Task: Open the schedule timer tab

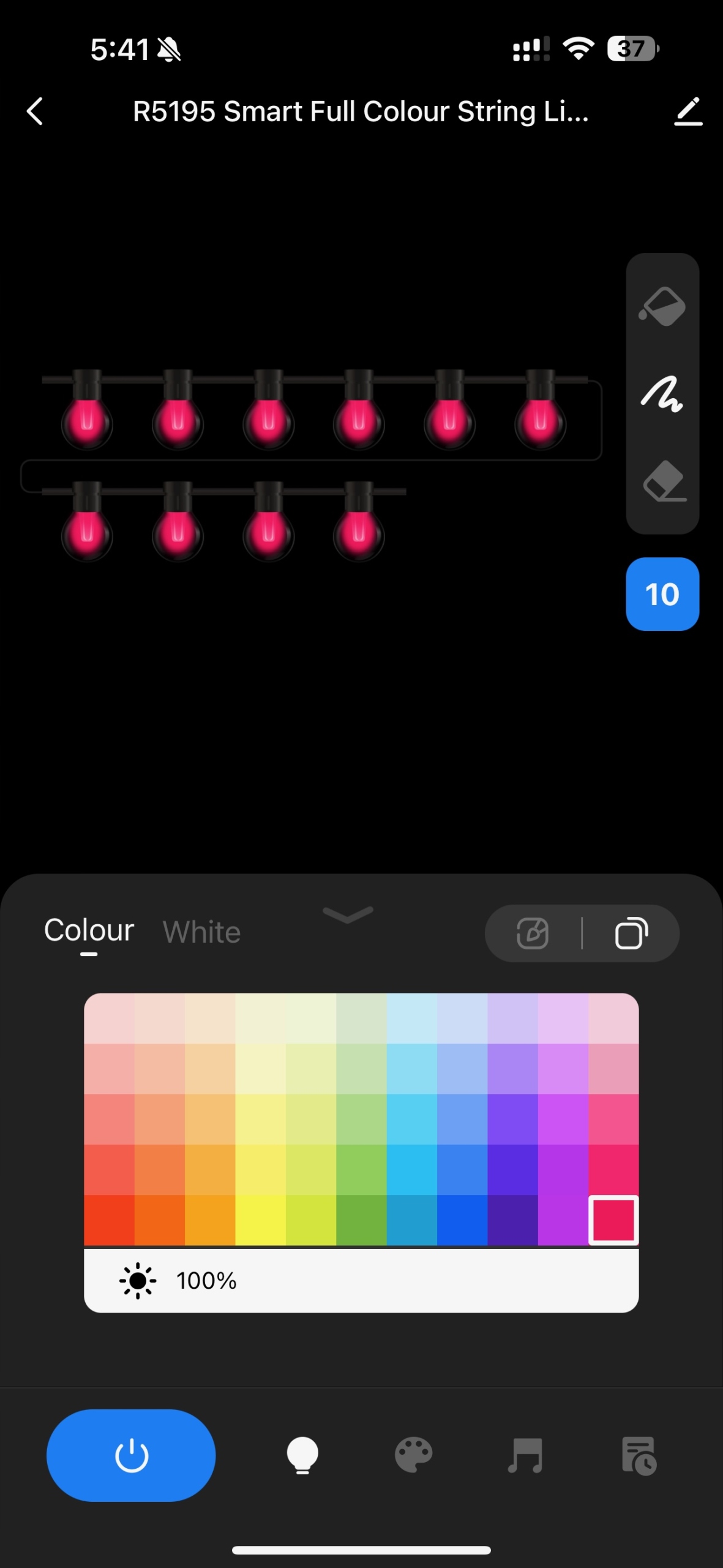Action: (x=639, y=1455)
